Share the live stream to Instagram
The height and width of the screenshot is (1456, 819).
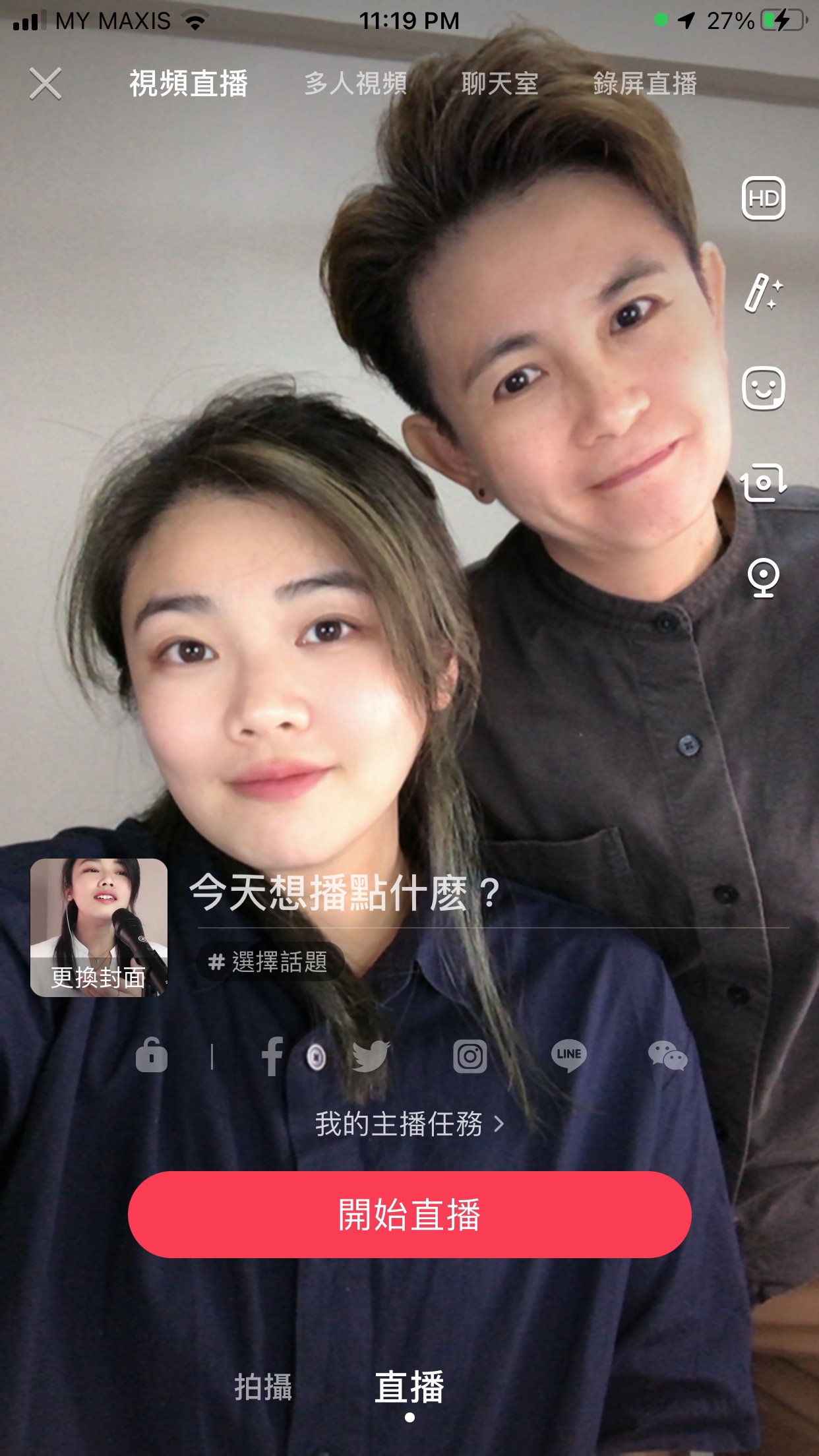click(x=470, y=1056)
